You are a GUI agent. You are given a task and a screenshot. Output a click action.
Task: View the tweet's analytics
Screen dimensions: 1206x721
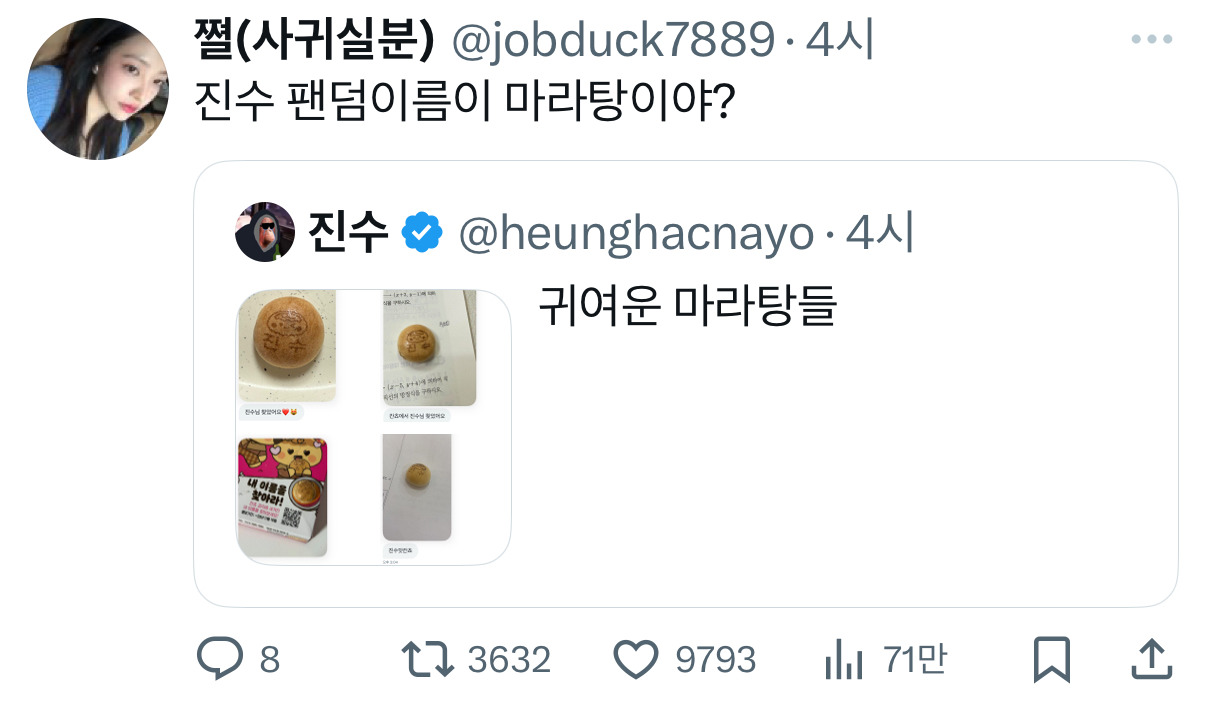(842, 660)
